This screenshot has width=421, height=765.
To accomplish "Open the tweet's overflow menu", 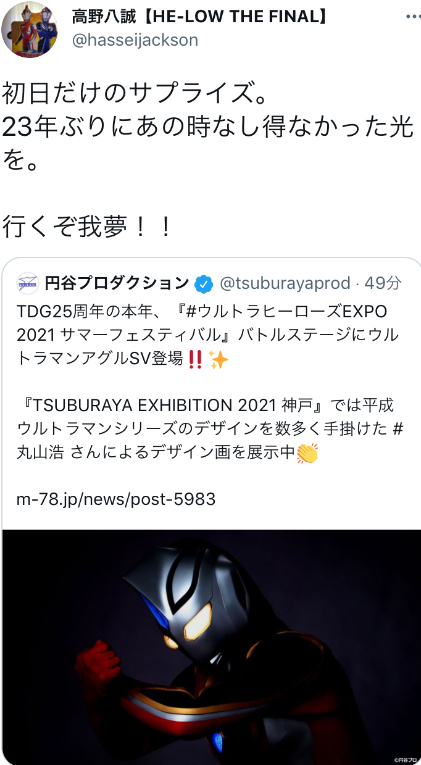I will (413, 17).
